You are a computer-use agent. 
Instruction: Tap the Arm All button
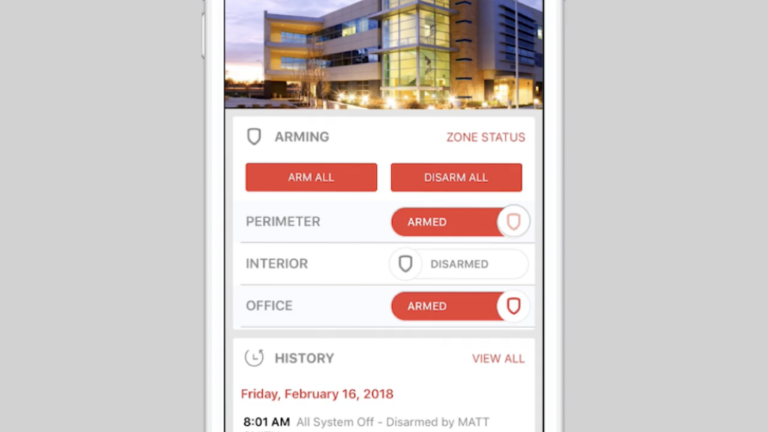(311, 177)
